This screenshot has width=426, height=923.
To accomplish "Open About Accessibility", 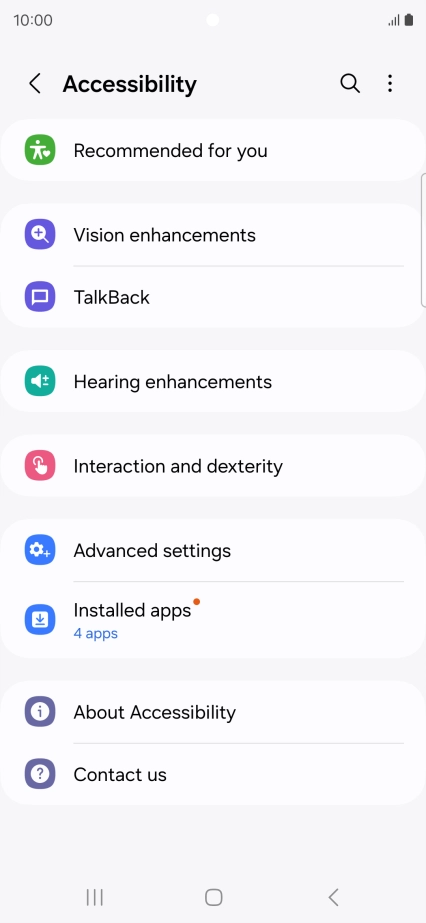I will coord(213,712).
